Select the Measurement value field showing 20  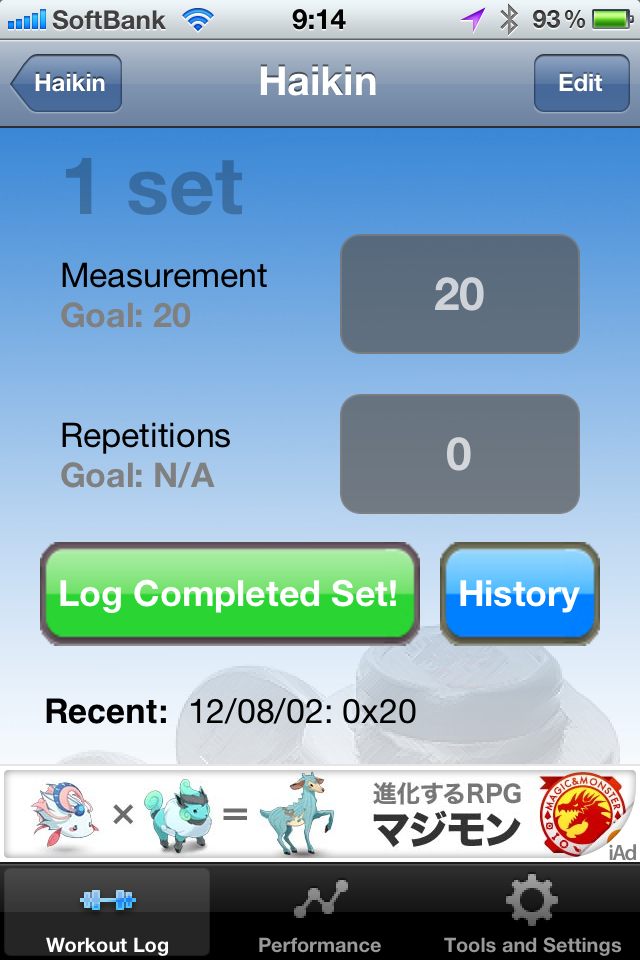coord(459,294)
